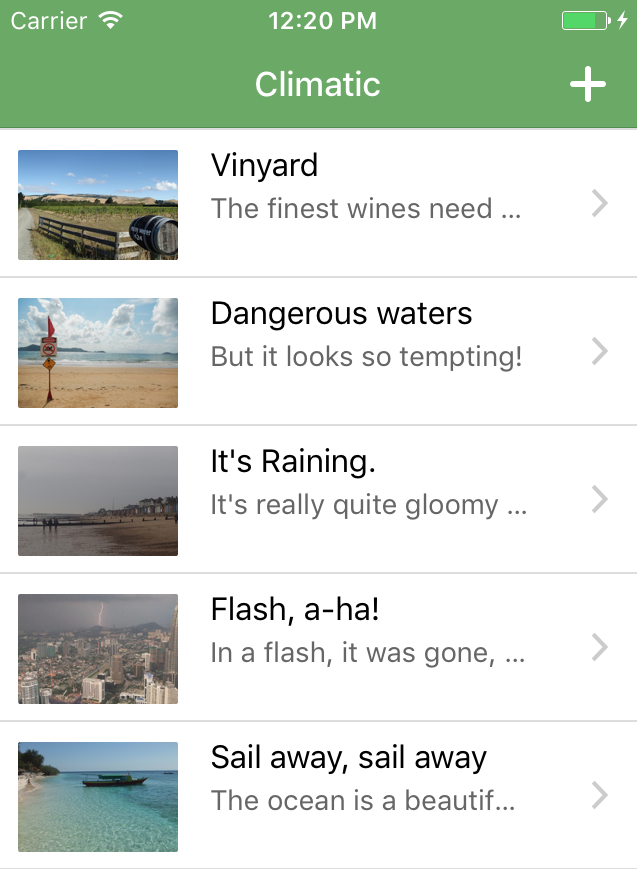This screenshot has width=637, height=869.
Task: View the Flash, a-ha! entry
Action: pos(318,648)
